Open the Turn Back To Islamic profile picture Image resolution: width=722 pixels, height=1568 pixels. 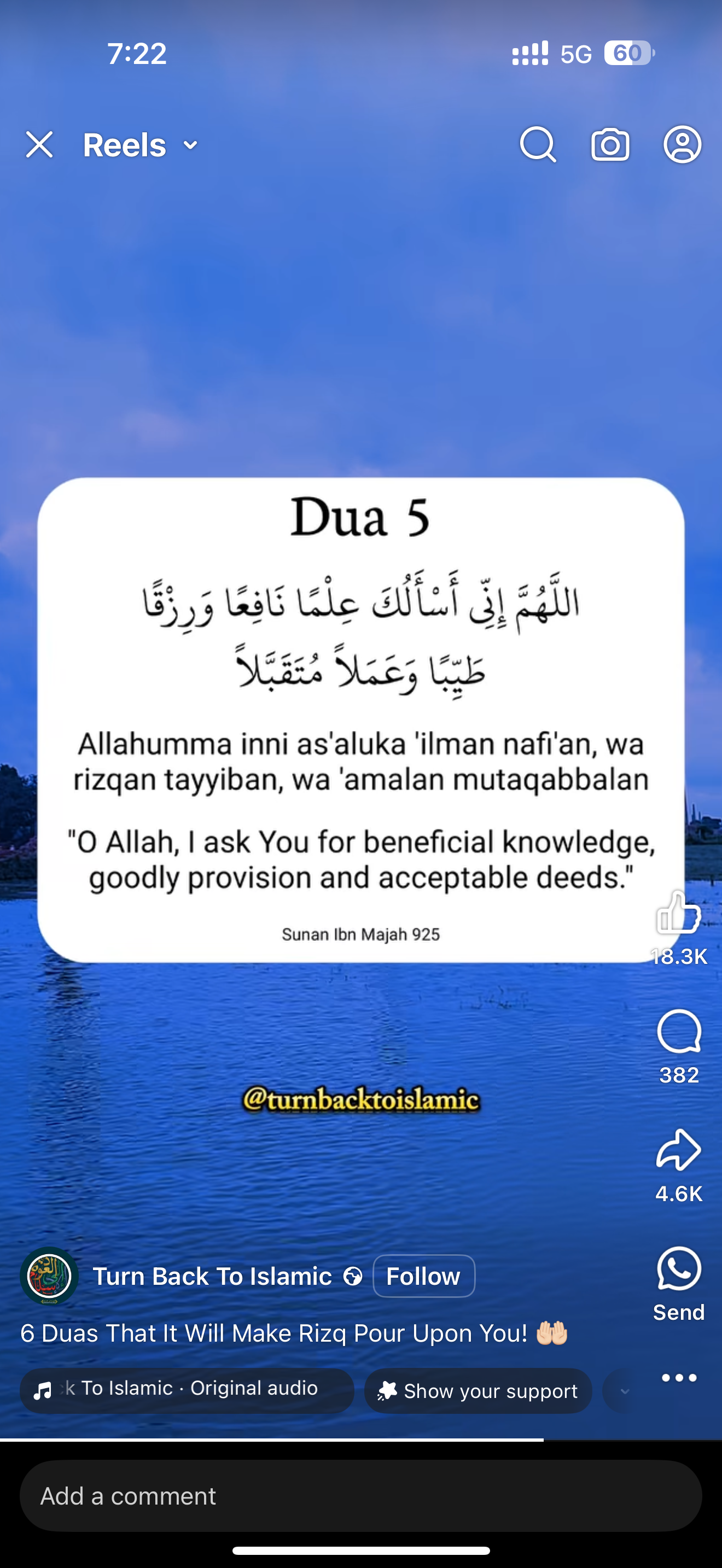[49, 1276]
